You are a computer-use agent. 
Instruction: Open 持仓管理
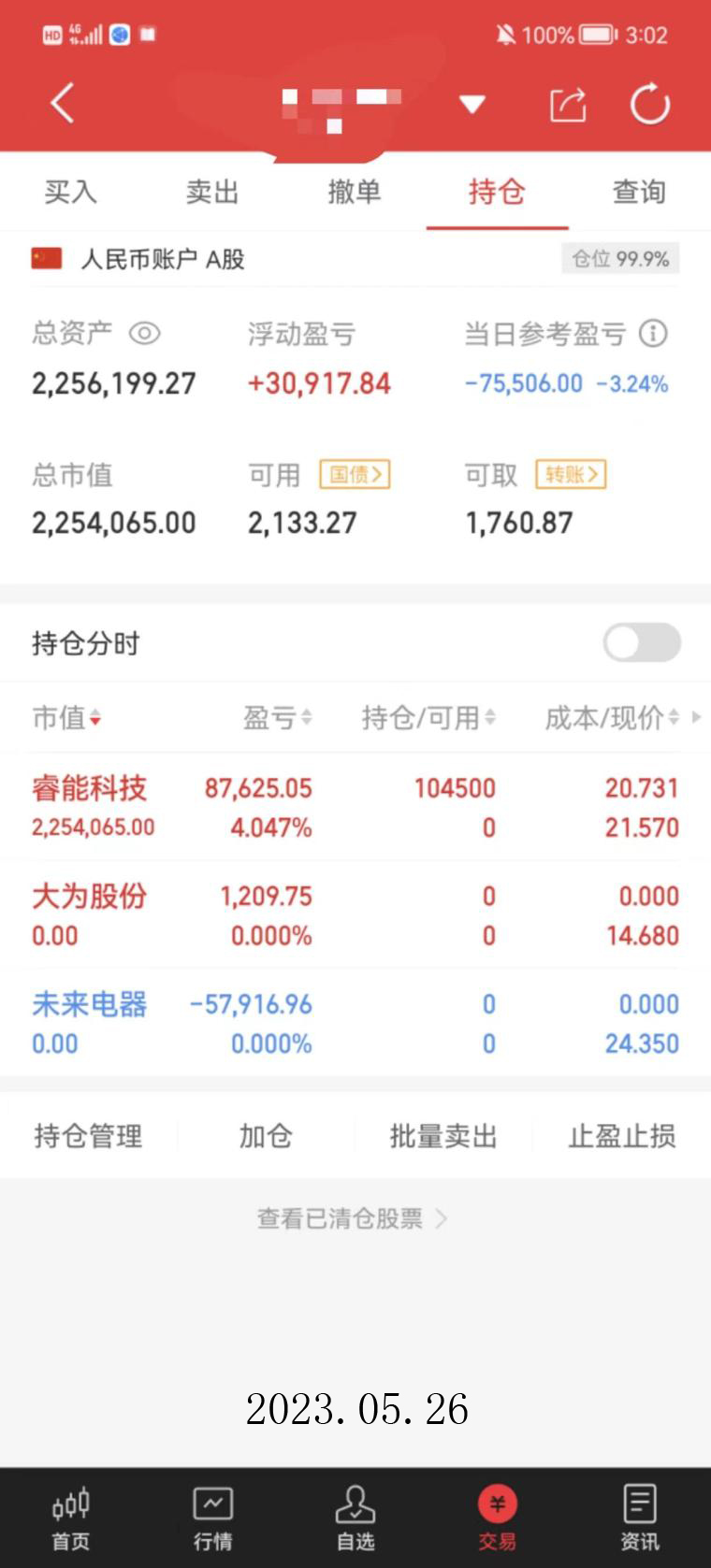coord(89,1136)
